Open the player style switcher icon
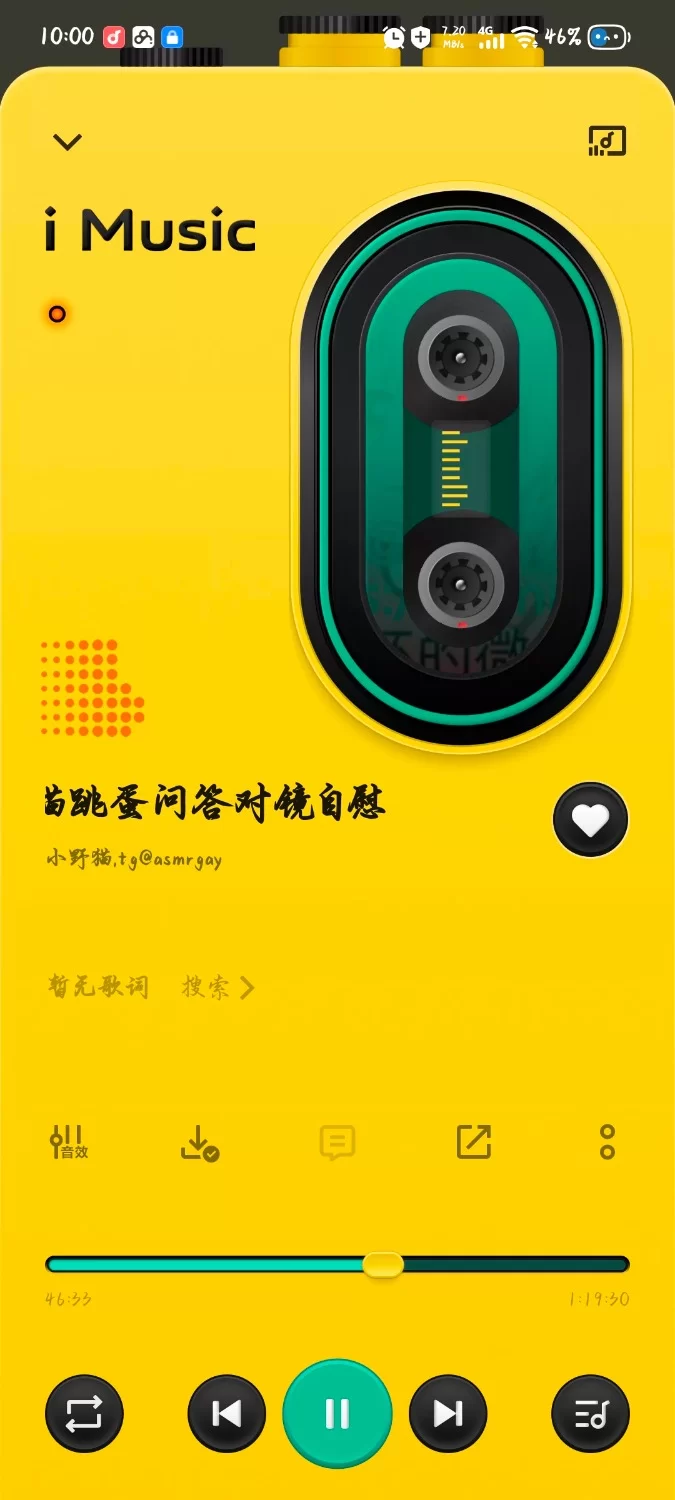The image size is (675, 1500). click(x=606, y=142)
